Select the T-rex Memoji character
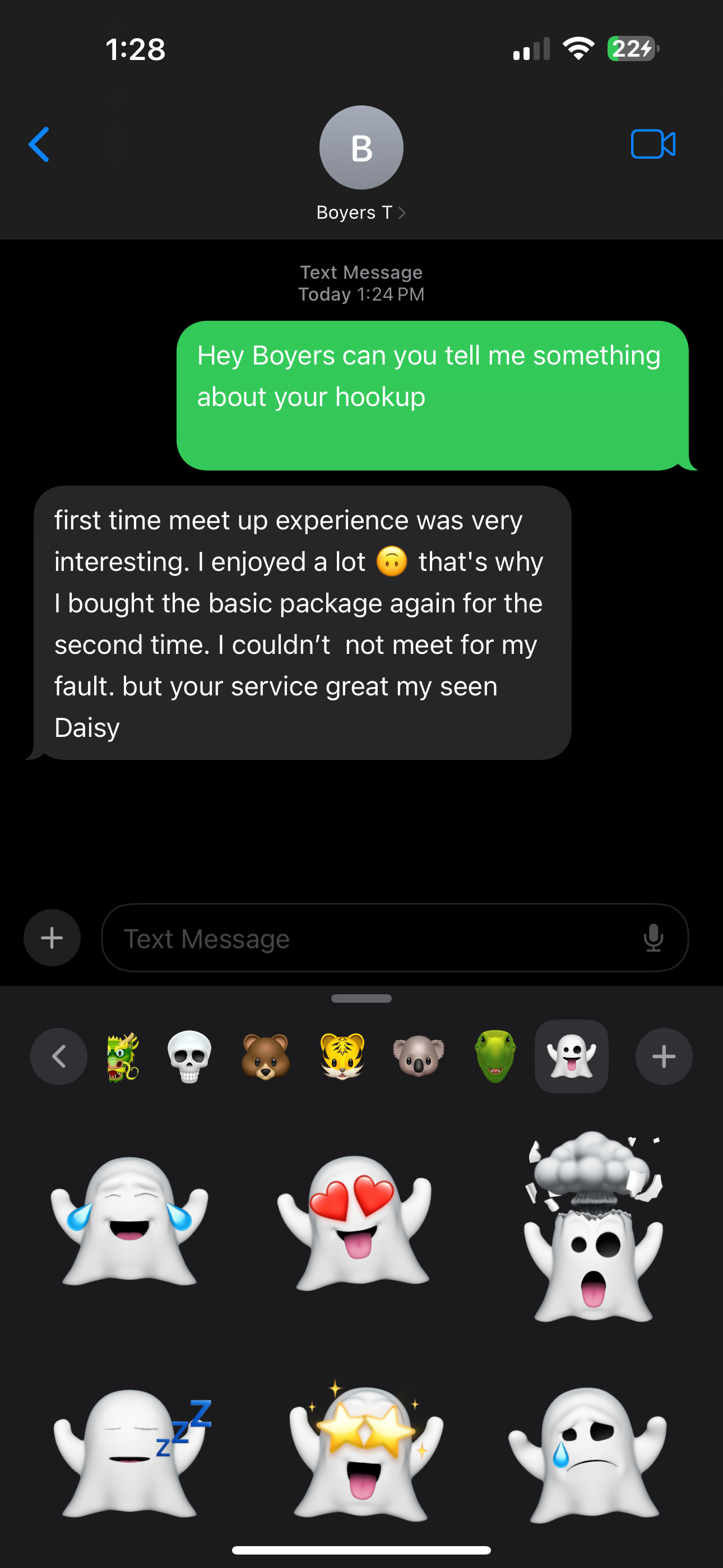Image resolution: width=723 pixels, height=1568 pixels. tap(495, 1057)
